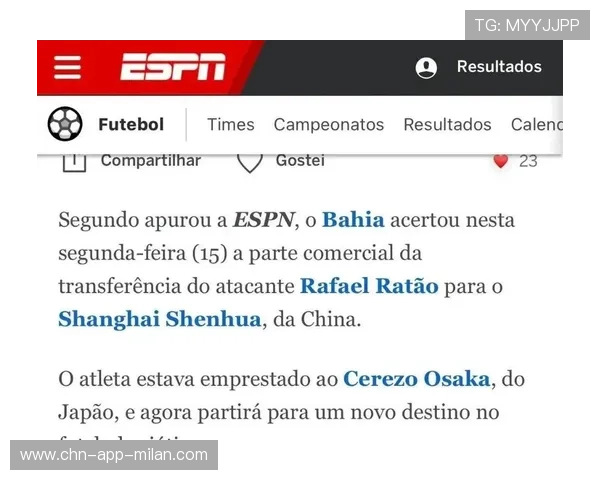Open the Bahia team link
This screenshot has width=600, height=480.
click(353, 219)
